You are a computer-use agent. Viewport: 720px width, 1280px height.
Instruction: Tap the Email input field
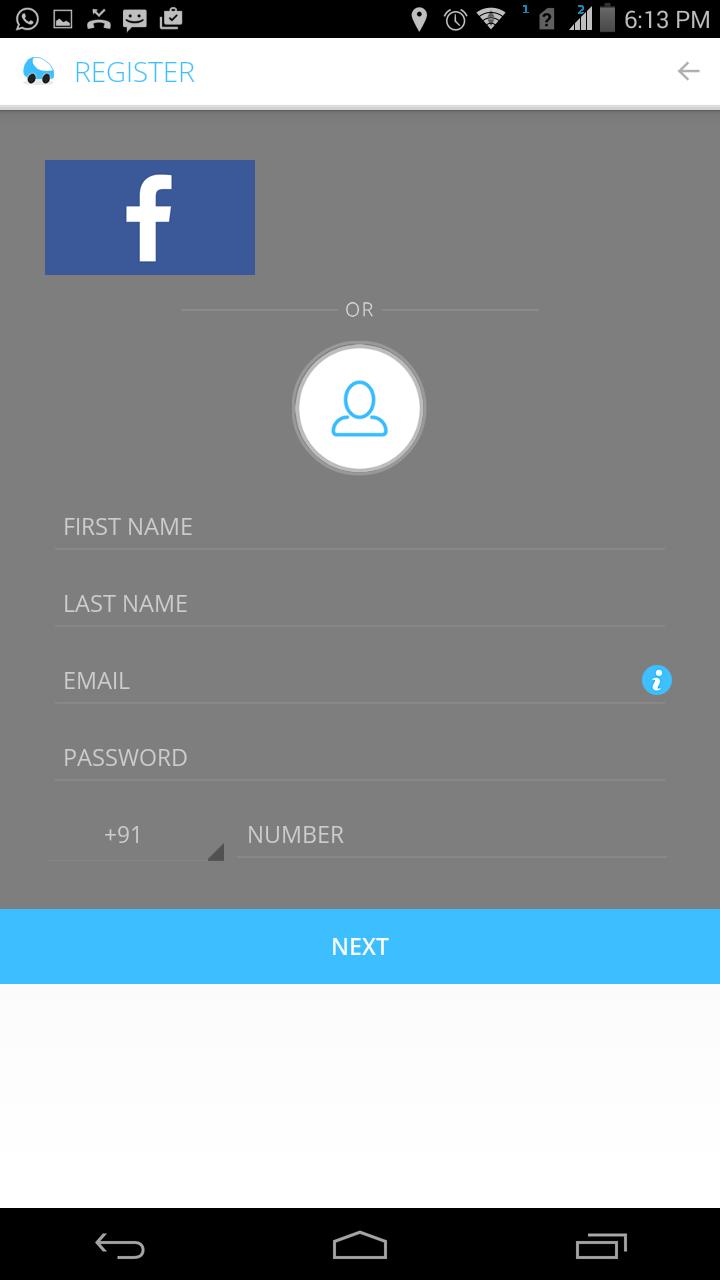pyautogui.click(x=340, y=681)
